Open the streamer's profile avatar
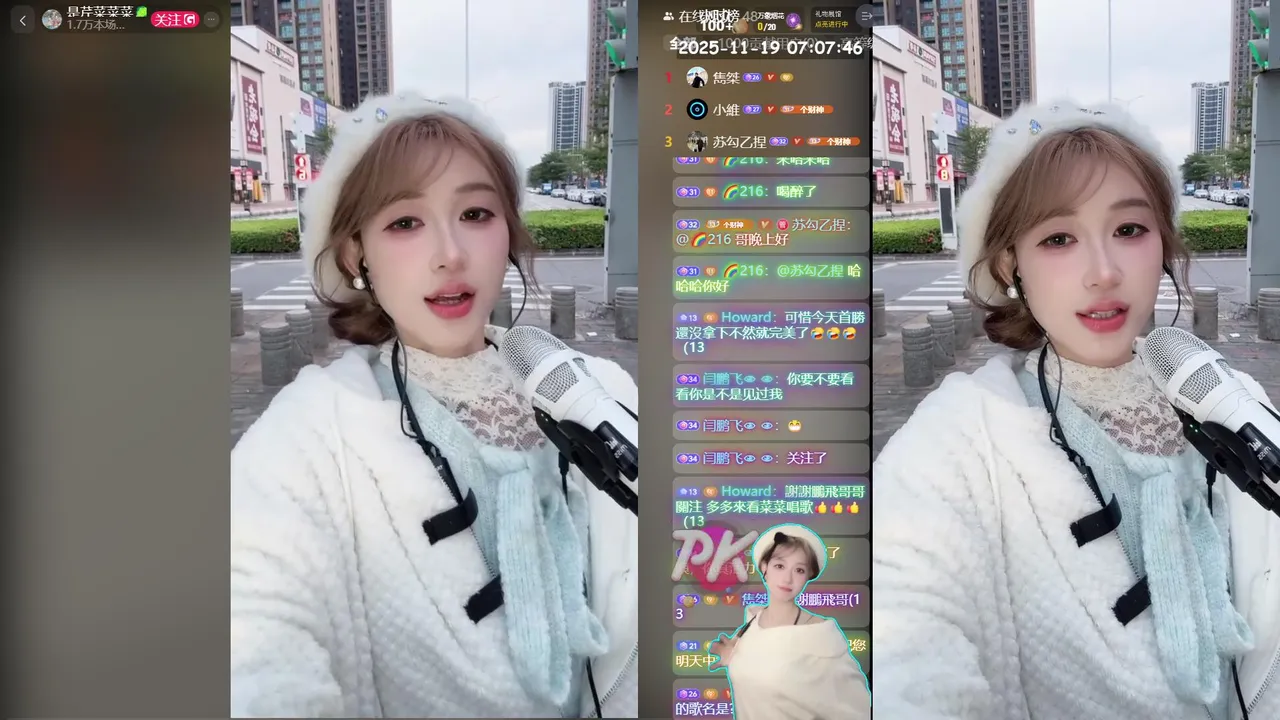The width and height of the screenshot is (1280, 720). (52, 19)
